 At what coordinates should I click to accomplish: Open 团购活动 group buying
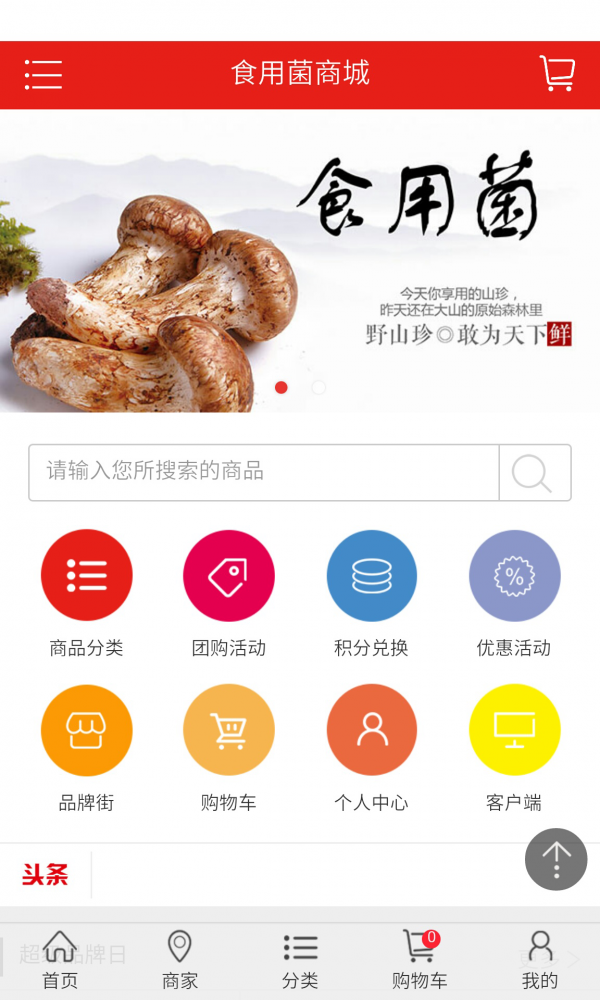tap(229, 575)
